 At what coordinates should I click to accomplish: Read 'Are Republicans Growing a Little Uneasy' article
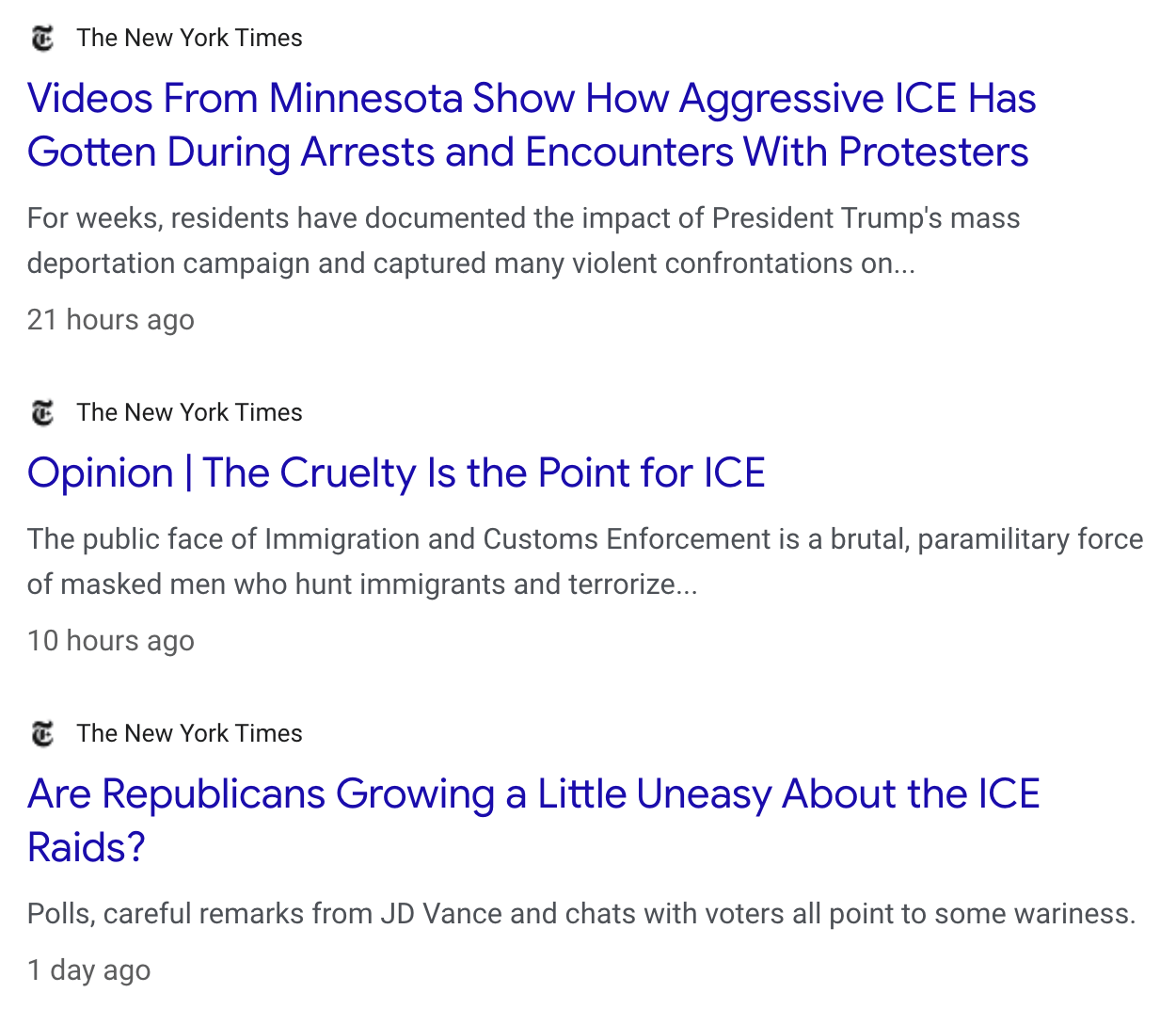(x=532, y=793)
